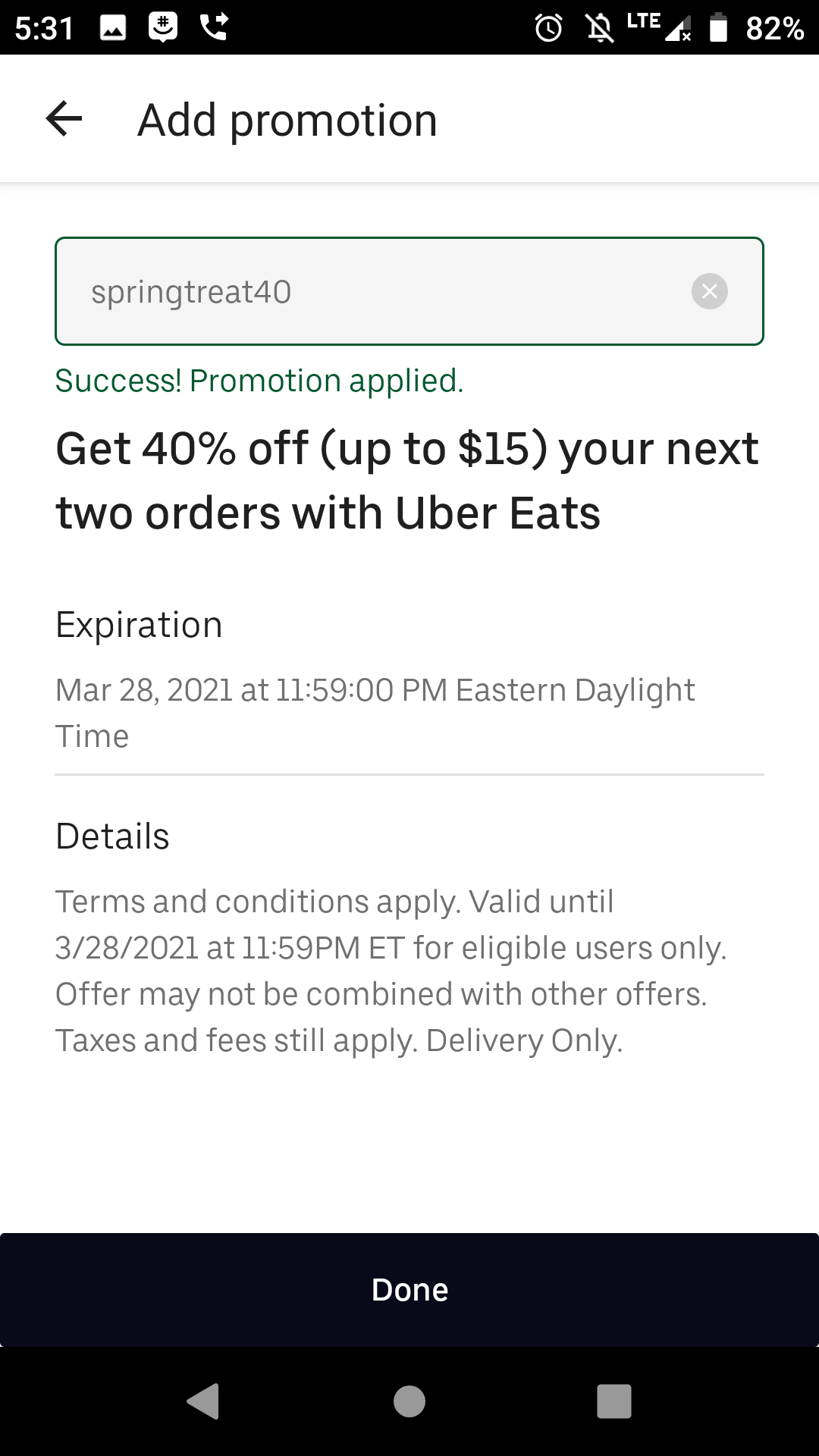
Task: Go back using the top arrow
Action: pos(64,119)
